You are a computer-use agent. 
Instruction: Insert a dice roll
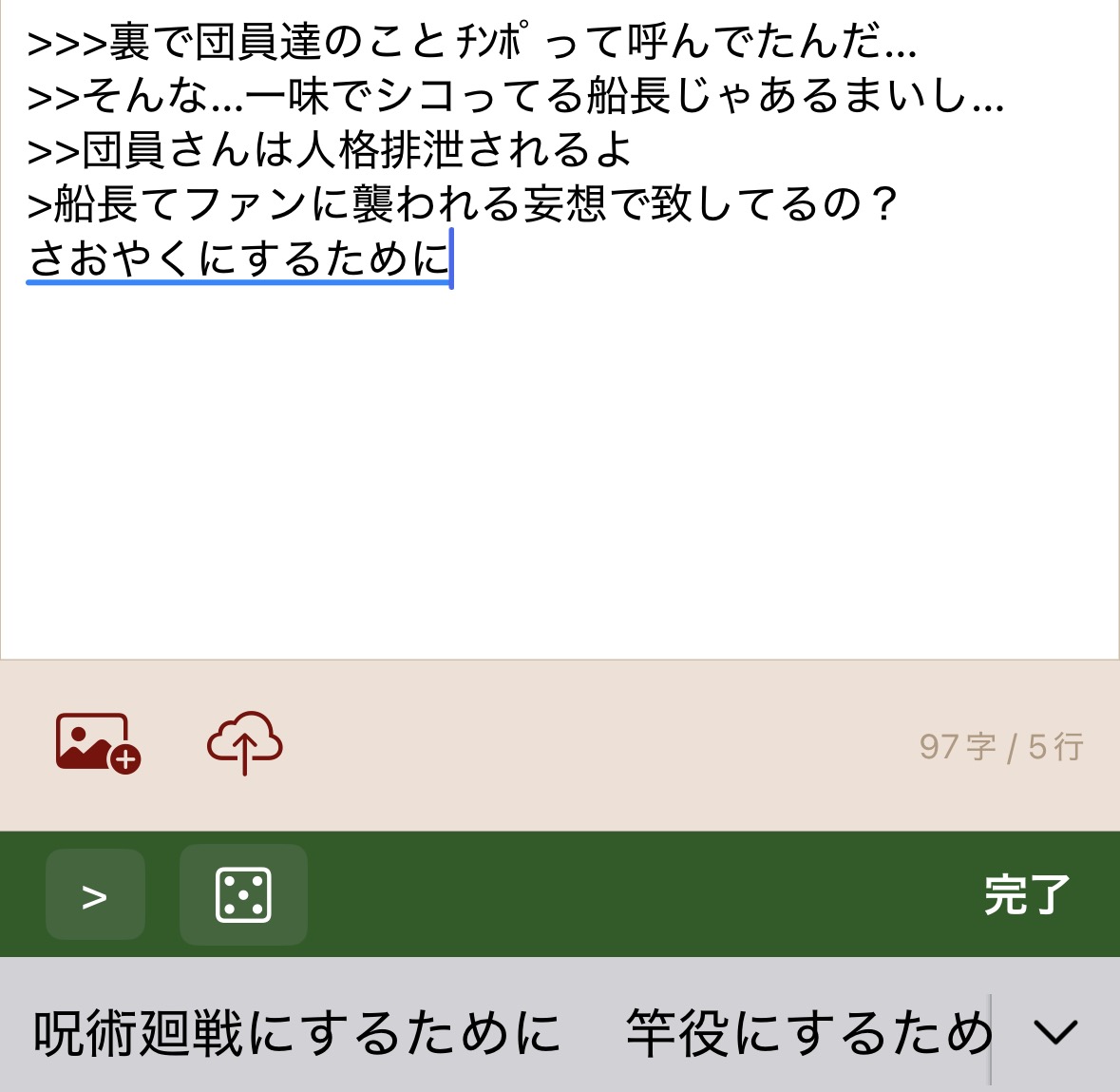[x=243, y=895]
